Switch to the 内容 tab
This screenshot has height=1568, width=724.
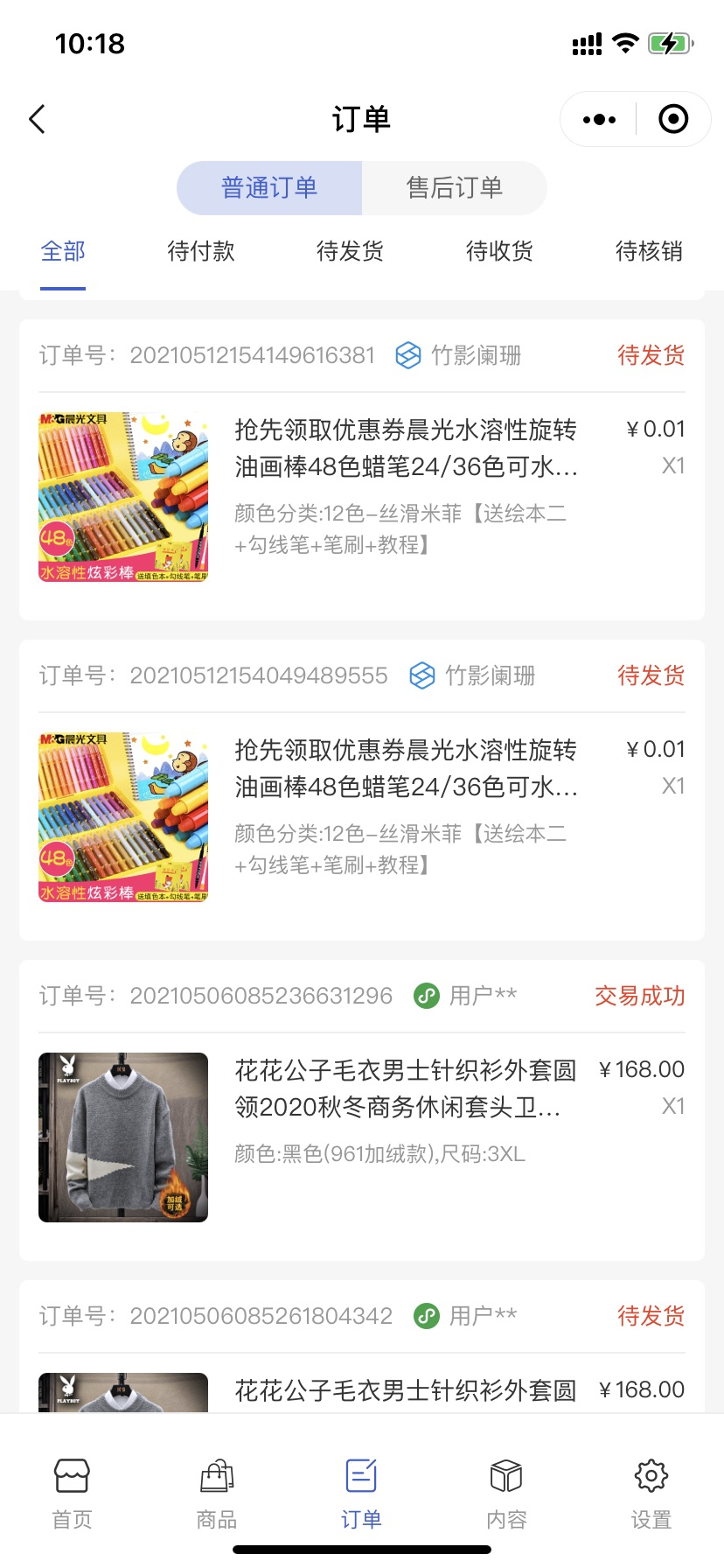(506, 1493)
